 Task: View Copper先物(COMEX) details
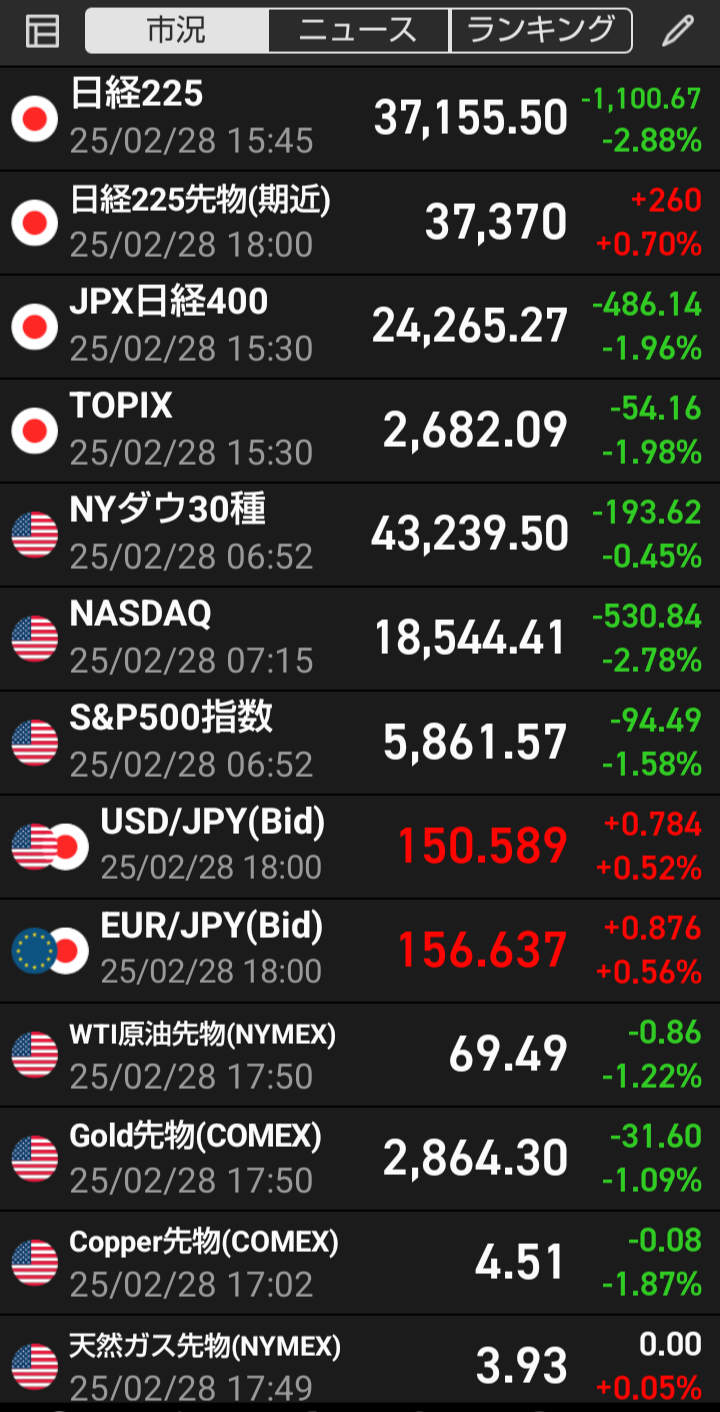360,1263
